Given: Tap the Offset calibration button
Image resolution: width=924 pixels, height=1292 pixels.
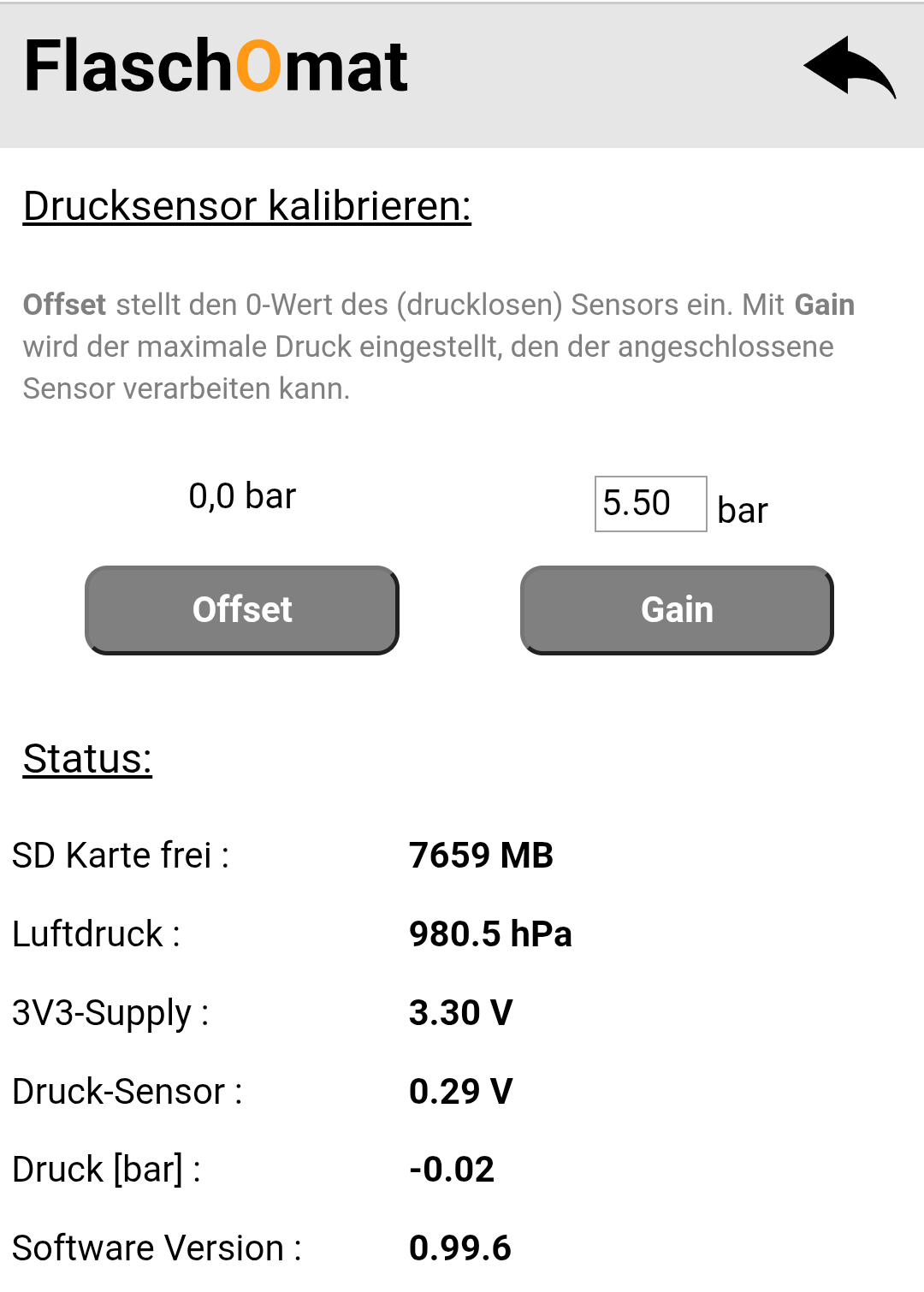Looking at the screenshot, I should pyautogui.click(x=242, y=610).
